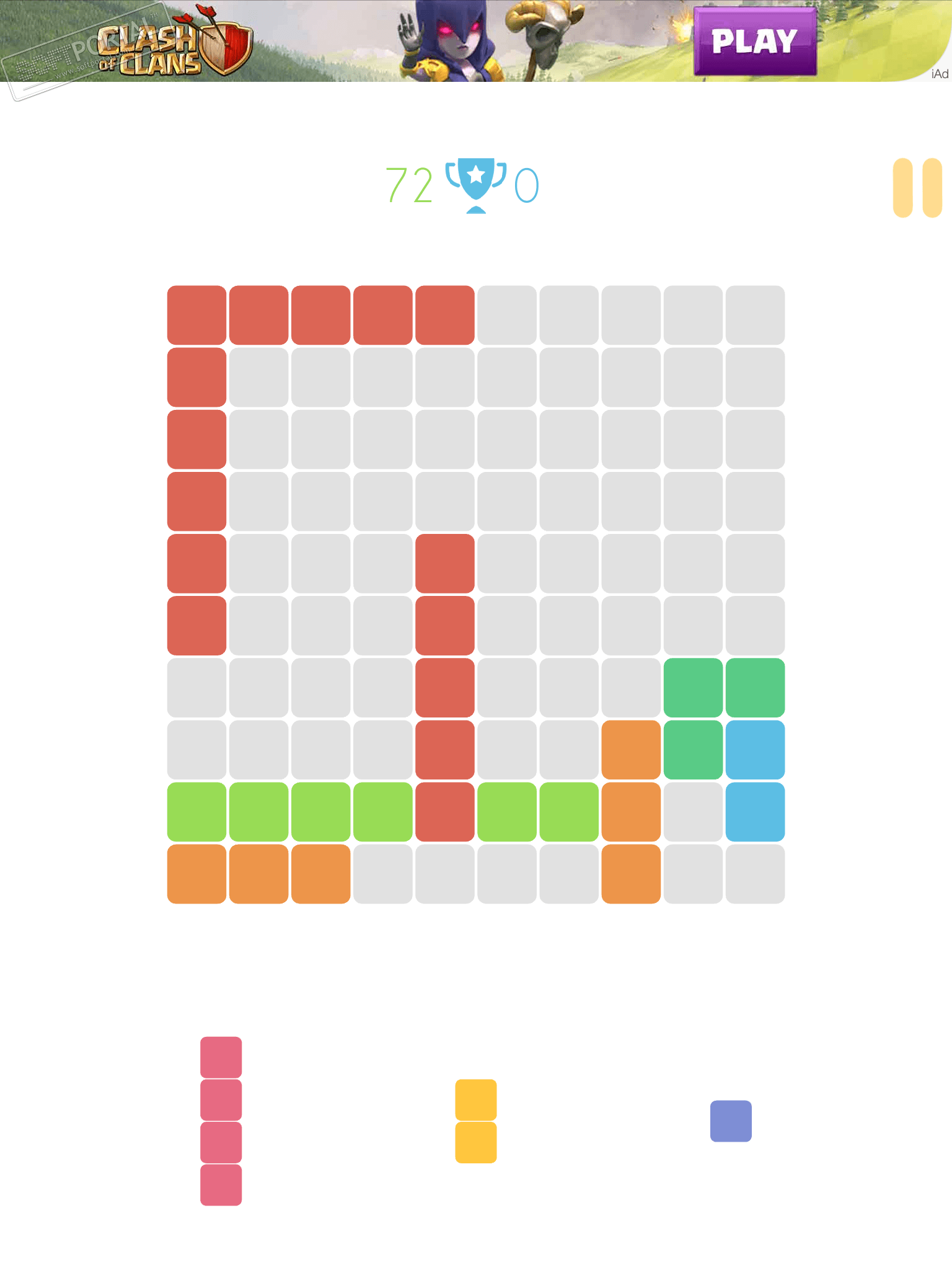The height and width of the screenshot is (1270, 952).
Task: Pause the game
Action: (x=917, y=188)
